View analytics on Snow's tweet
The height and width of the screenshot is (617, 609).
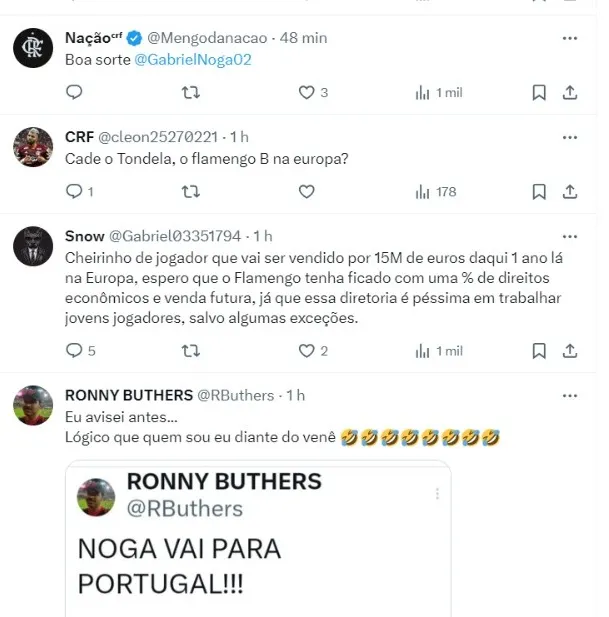(x=438, y=351)
